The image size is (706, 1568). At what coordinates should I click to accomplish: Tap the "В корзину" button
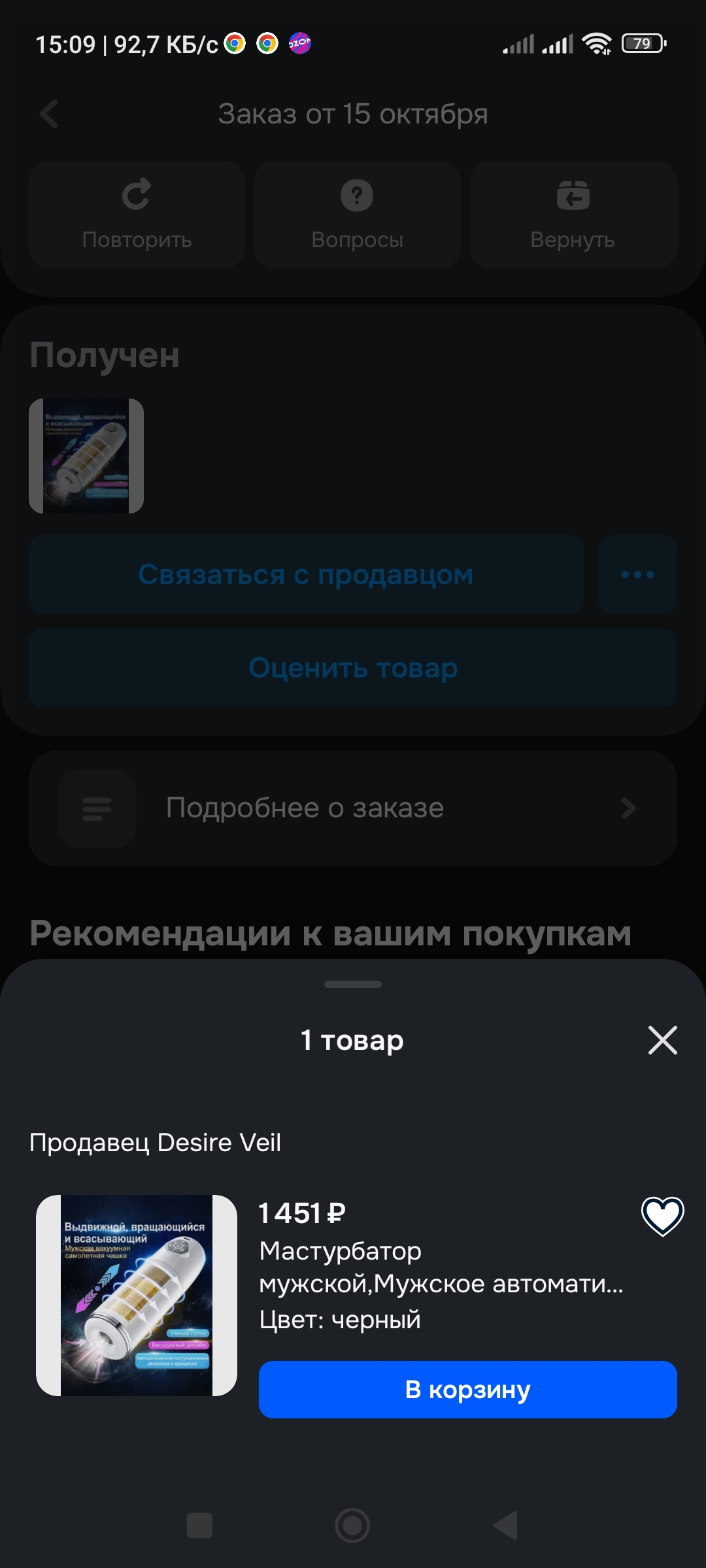click(x=467, y=1390)
